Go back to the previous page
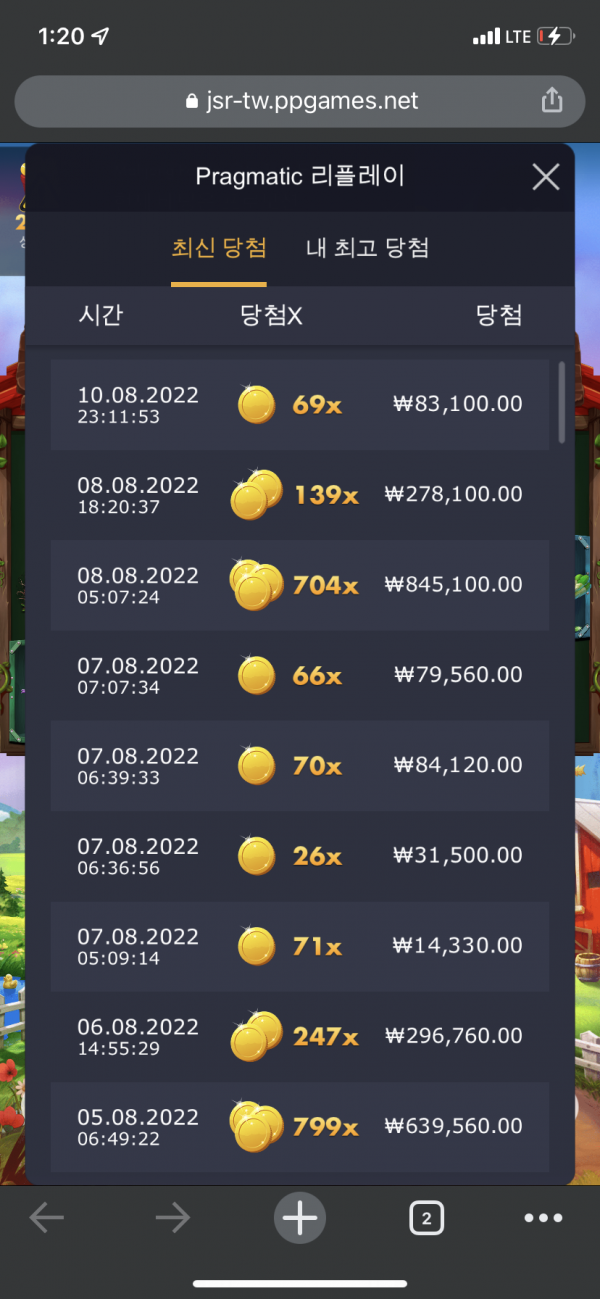600x1299 pixels. (x=47, y=1218)
